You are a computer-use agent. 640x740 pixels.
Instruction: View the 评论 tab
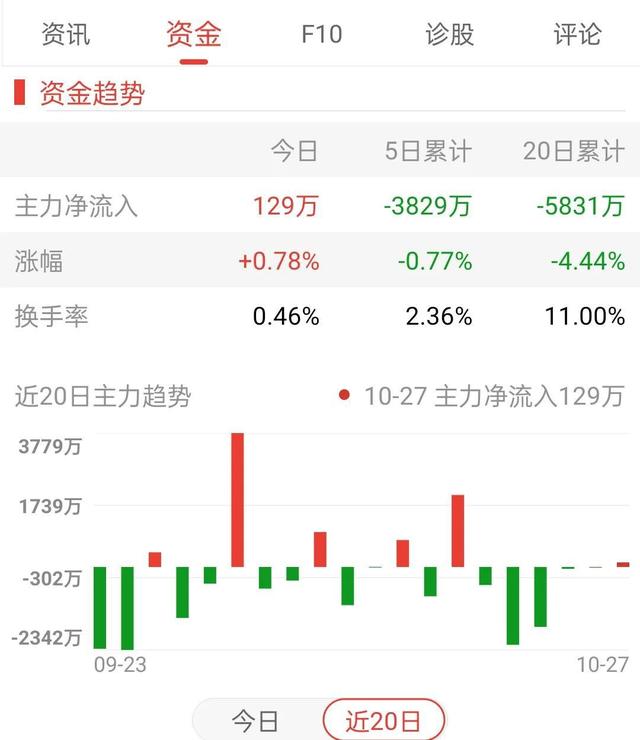coord(577,34)
